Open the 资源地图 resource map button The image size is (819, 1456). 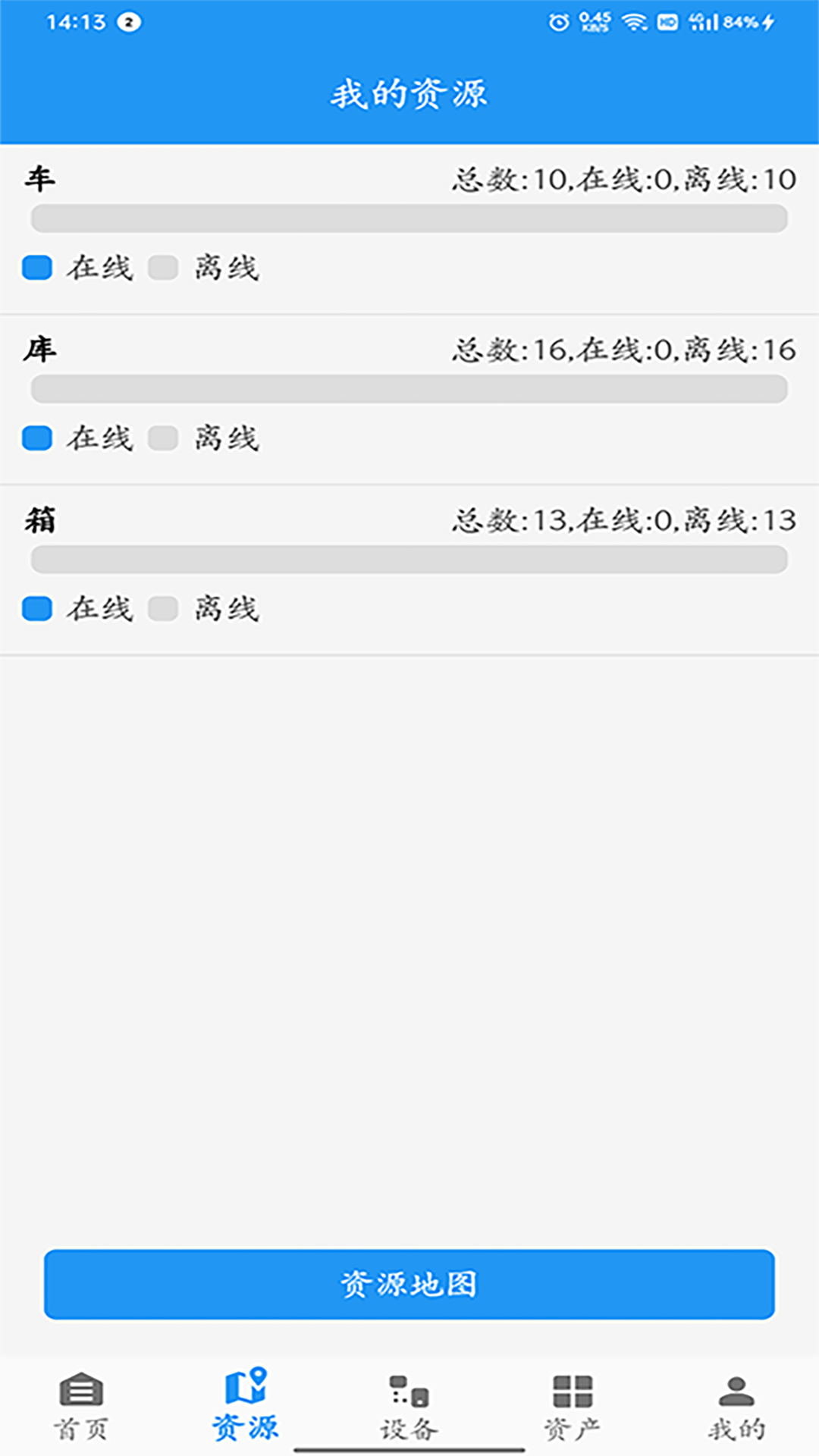pos(409,1285)
